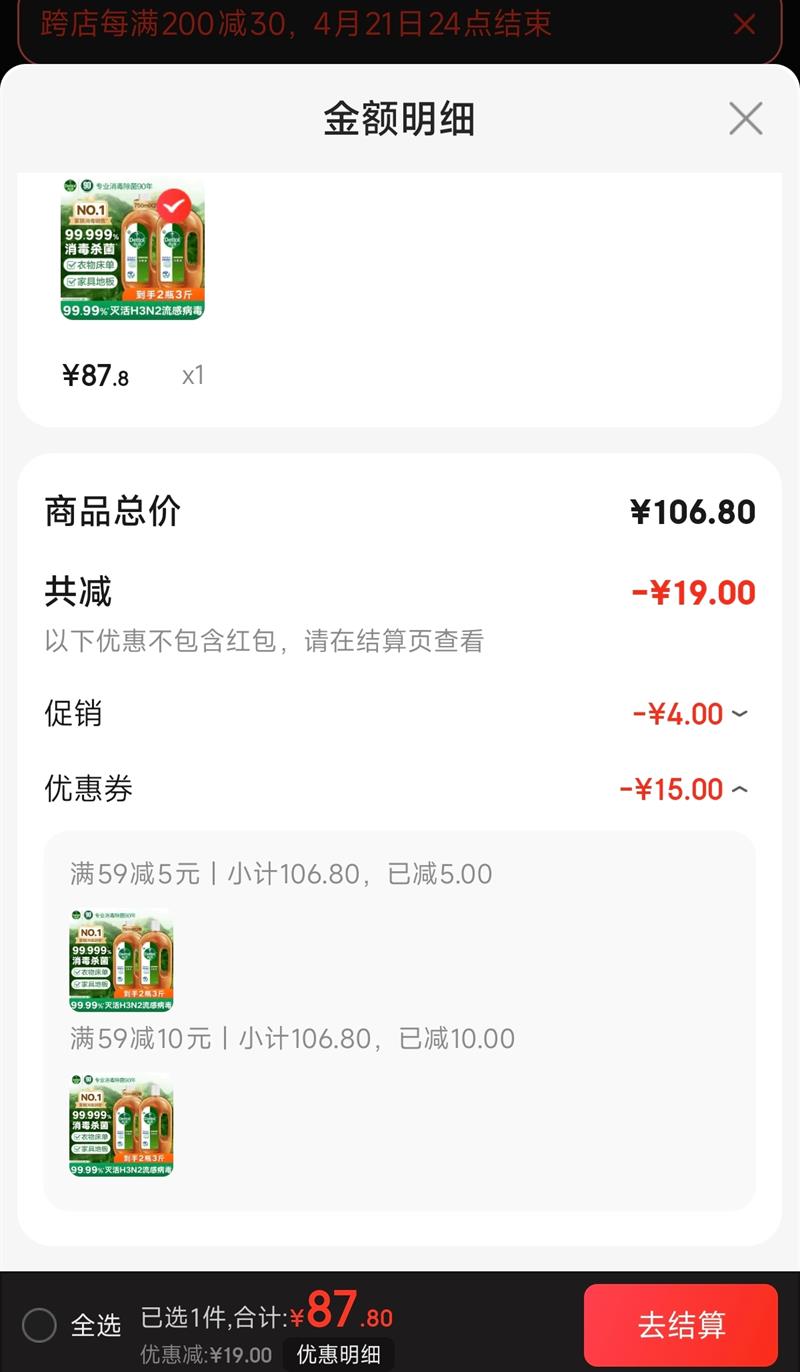Toggle the 全选 select-all checkbox

click(40, 1325)
